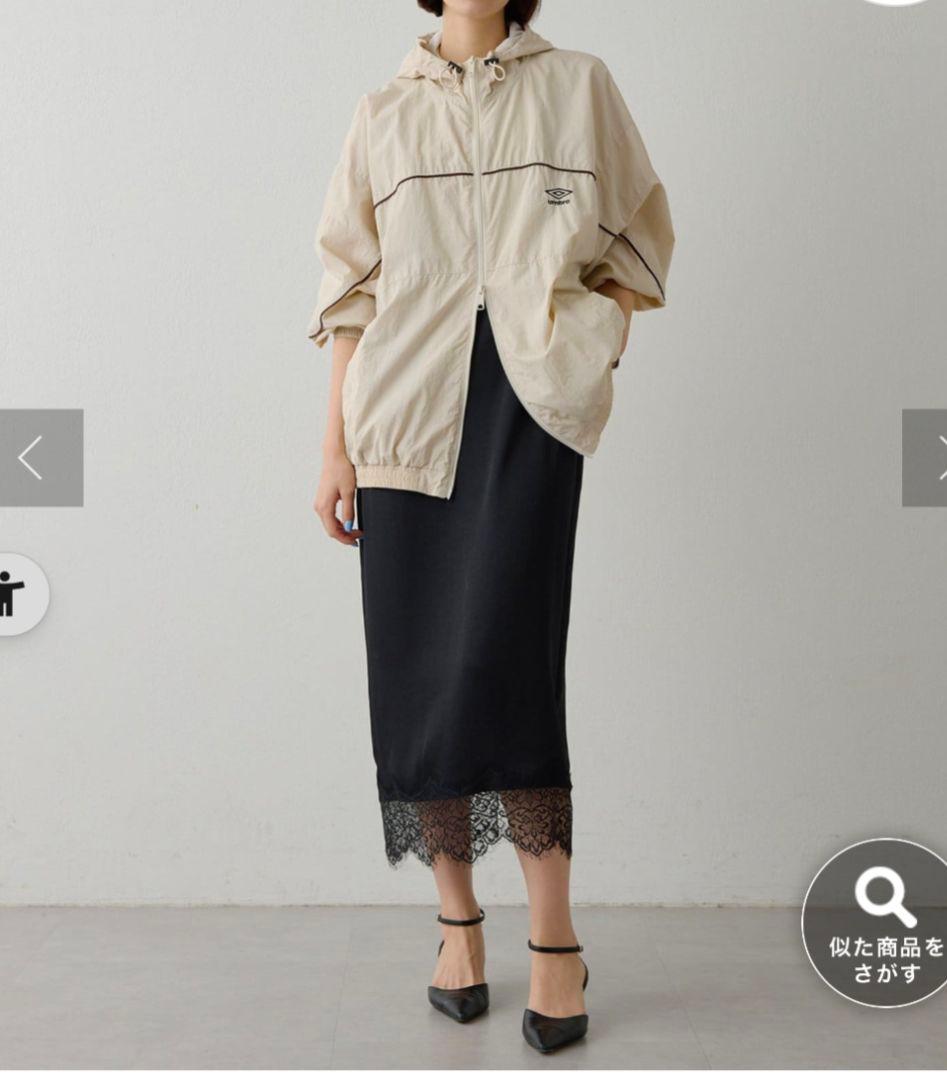Go to the previous product image
This screenshot has width=947, height=1080.
click(x=41, y=458)
